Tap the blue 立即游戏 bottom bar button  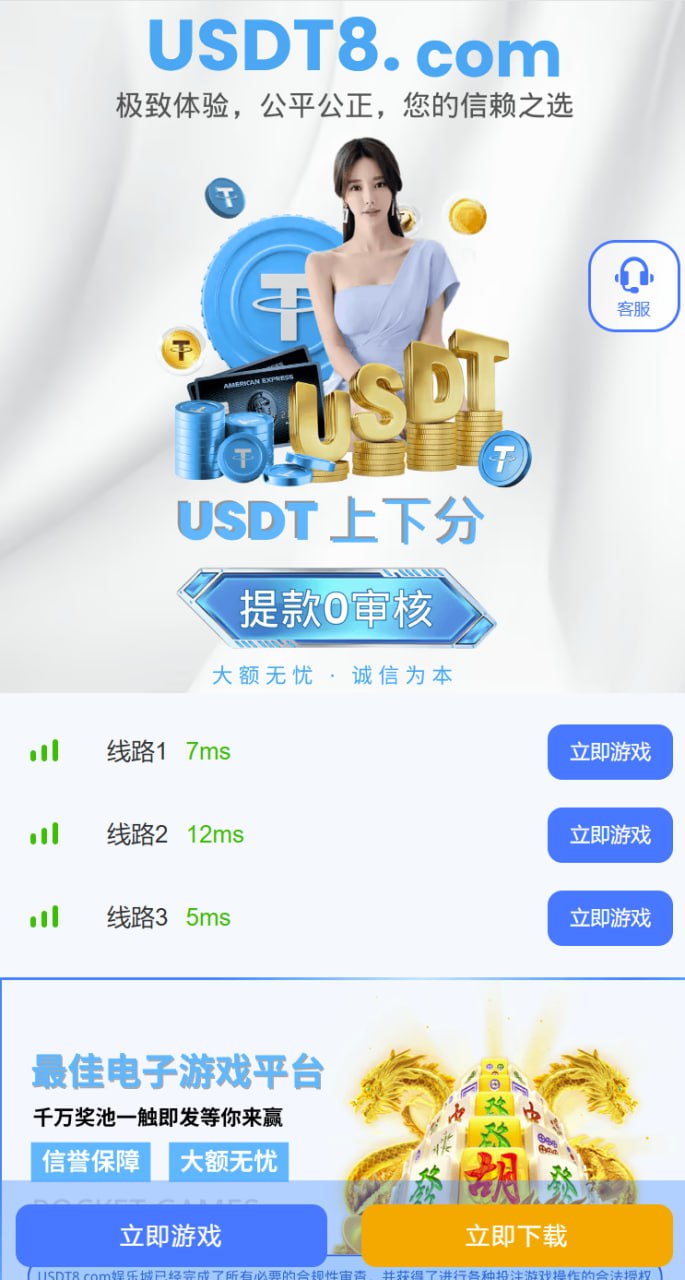click(171, 1236)
